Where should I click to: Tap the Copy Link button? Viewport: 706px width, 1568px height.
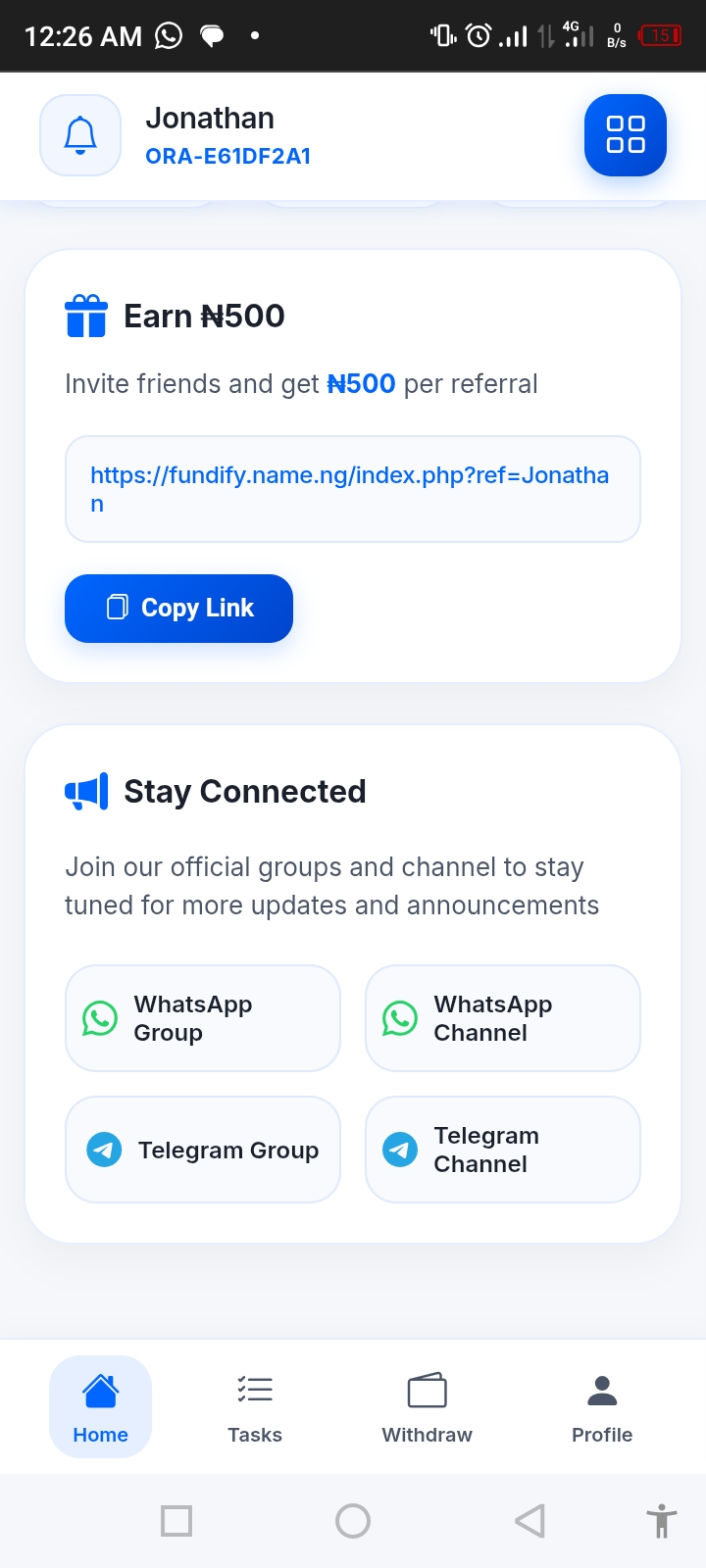click(x=178, y=609)
